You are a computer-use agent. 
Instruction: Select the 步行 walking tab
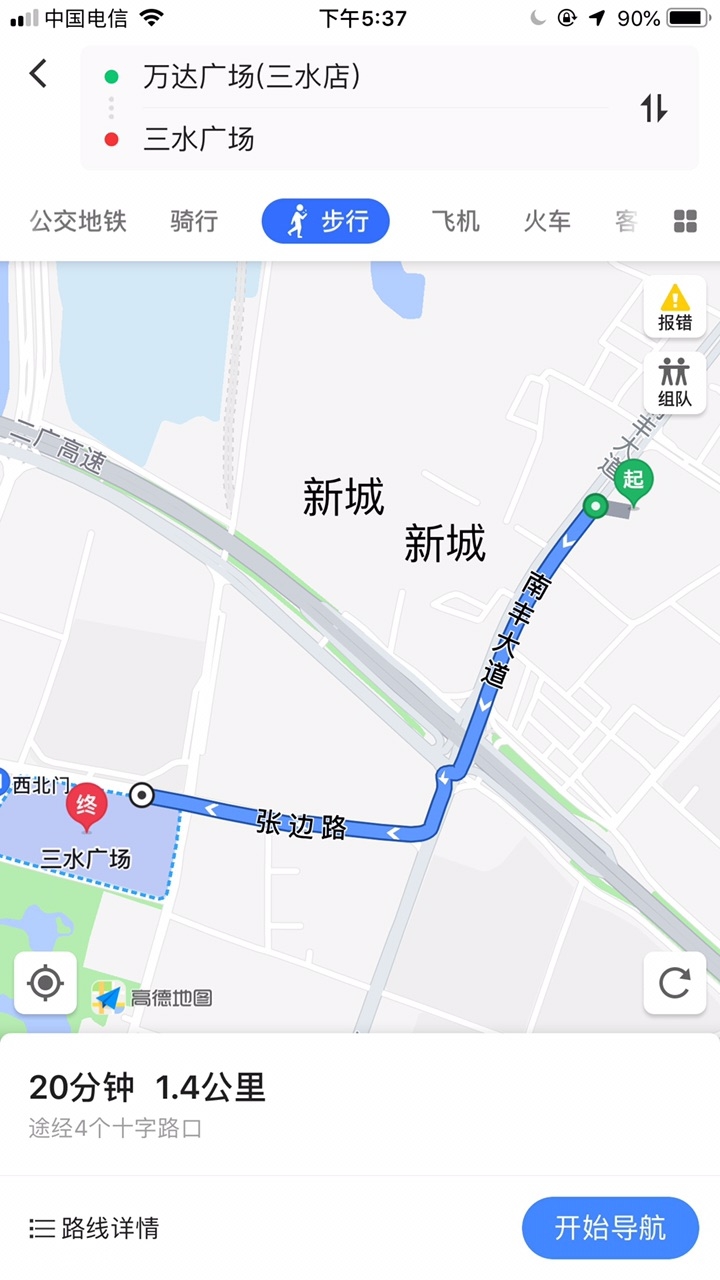tap(326, 221)
